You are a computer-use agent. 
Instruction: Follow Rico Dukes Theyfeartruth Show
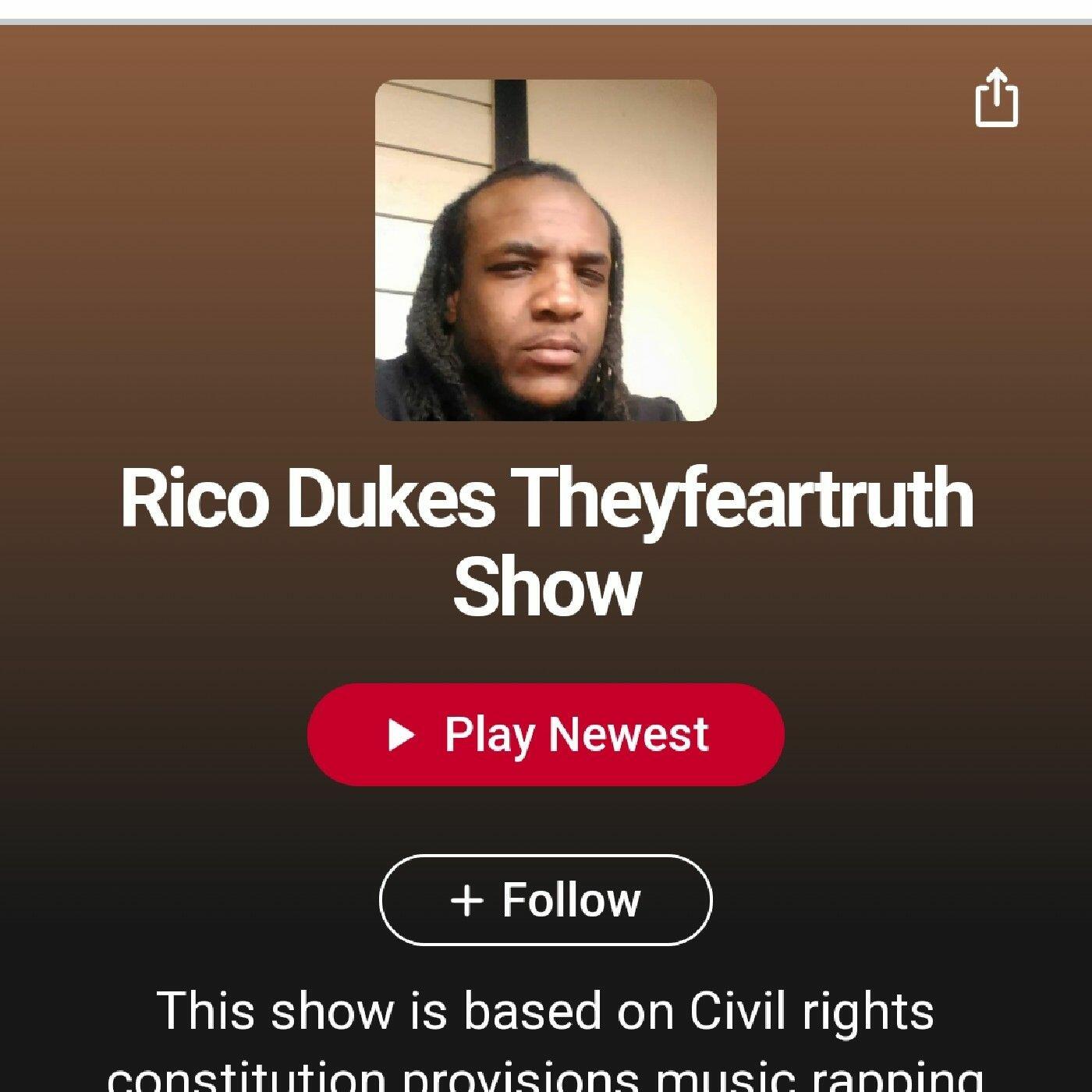click(546, 899)
